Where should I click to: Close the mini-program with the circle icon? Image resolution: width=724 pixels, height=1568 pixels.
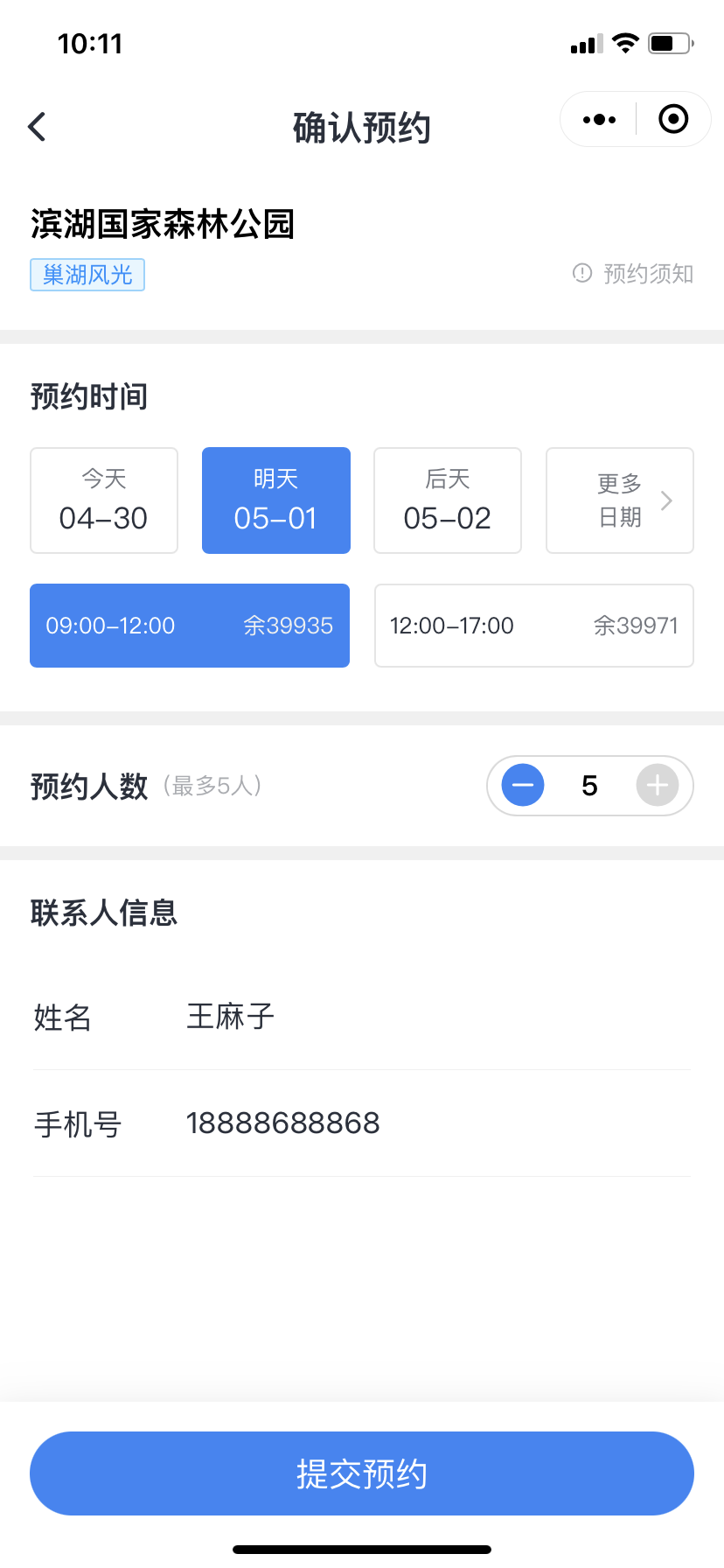[x=673, y=119]
